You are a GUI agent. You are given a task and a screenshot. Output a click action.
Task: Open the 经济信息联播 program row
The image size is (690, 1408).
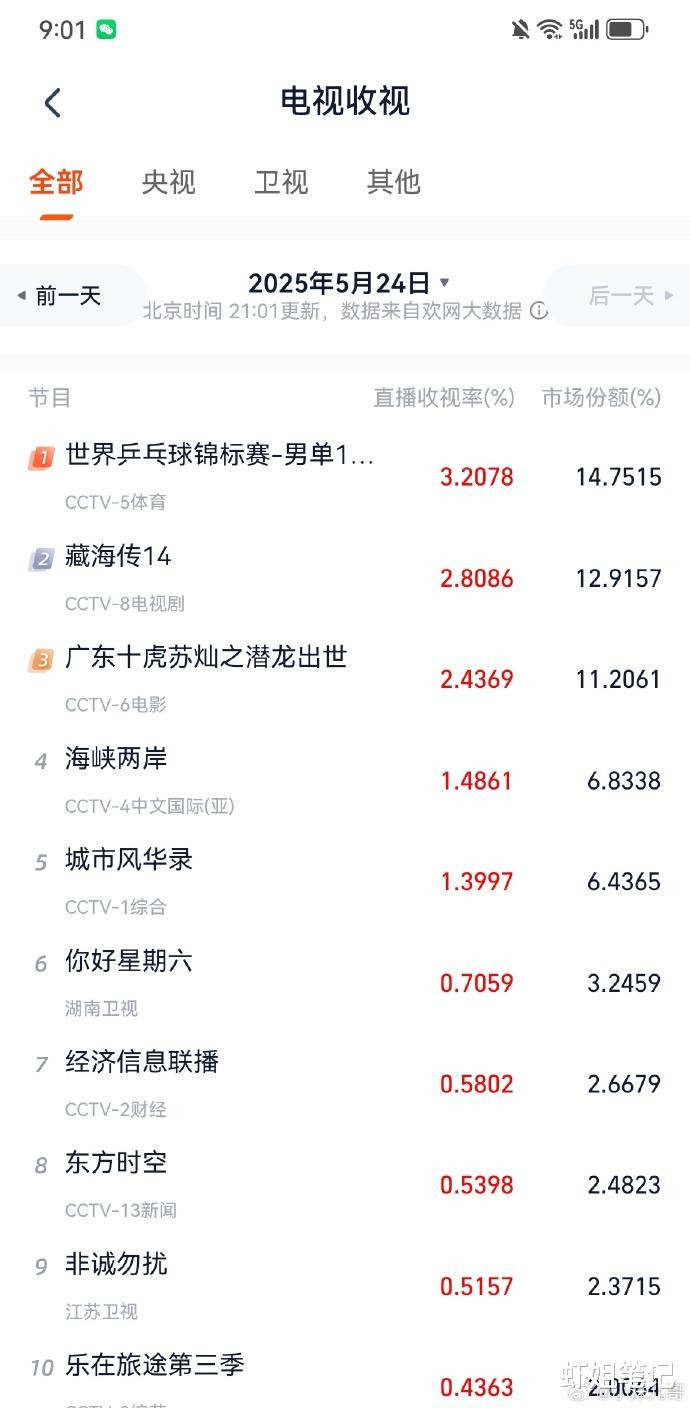pos(345,1083)
